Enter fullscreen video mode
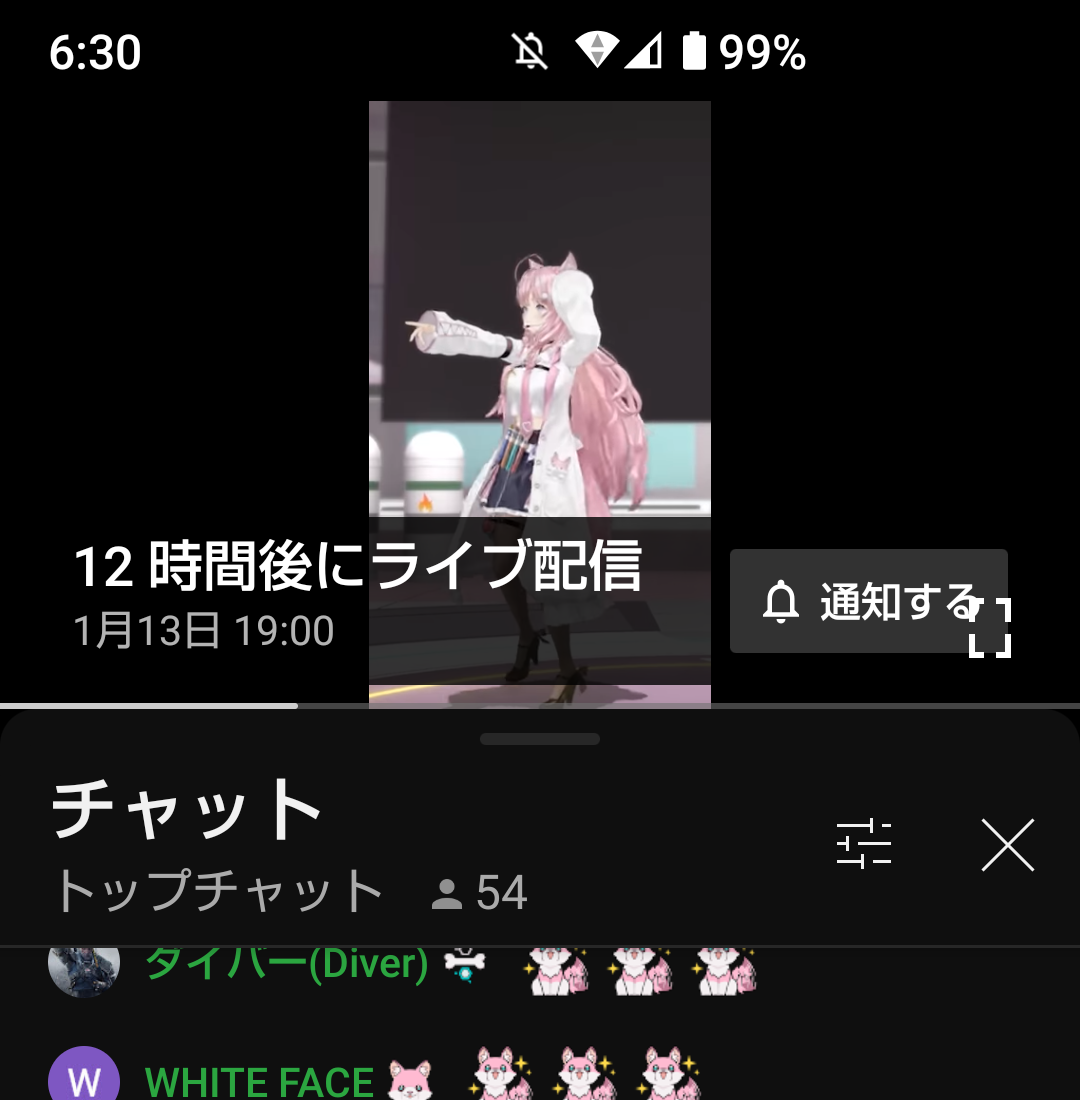This screenshot has width=1080, height=1100. tap(990, 630)
